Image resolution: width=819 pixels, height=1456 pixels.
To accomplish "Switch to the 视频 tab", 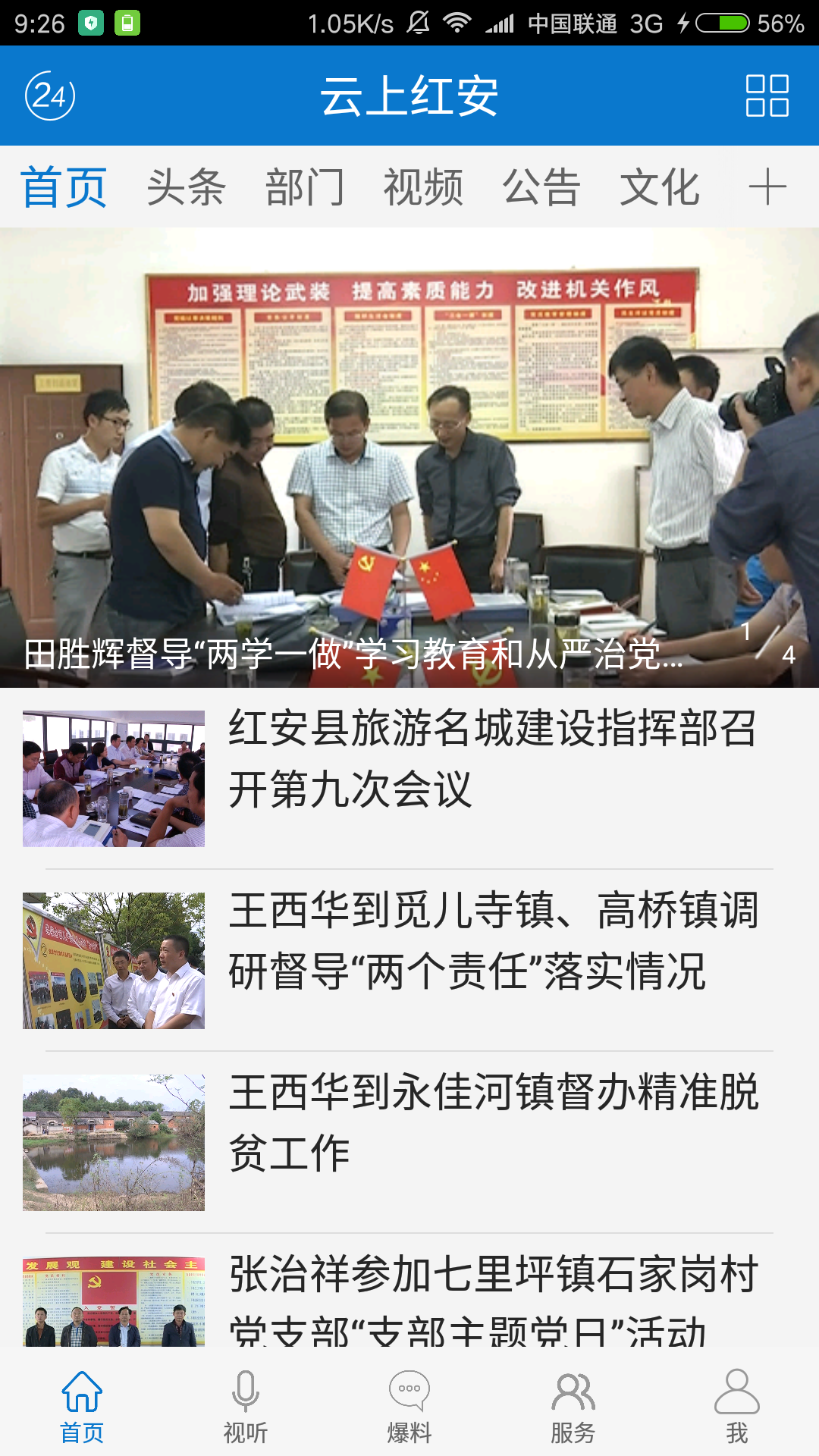I will [x=423, y=187].
